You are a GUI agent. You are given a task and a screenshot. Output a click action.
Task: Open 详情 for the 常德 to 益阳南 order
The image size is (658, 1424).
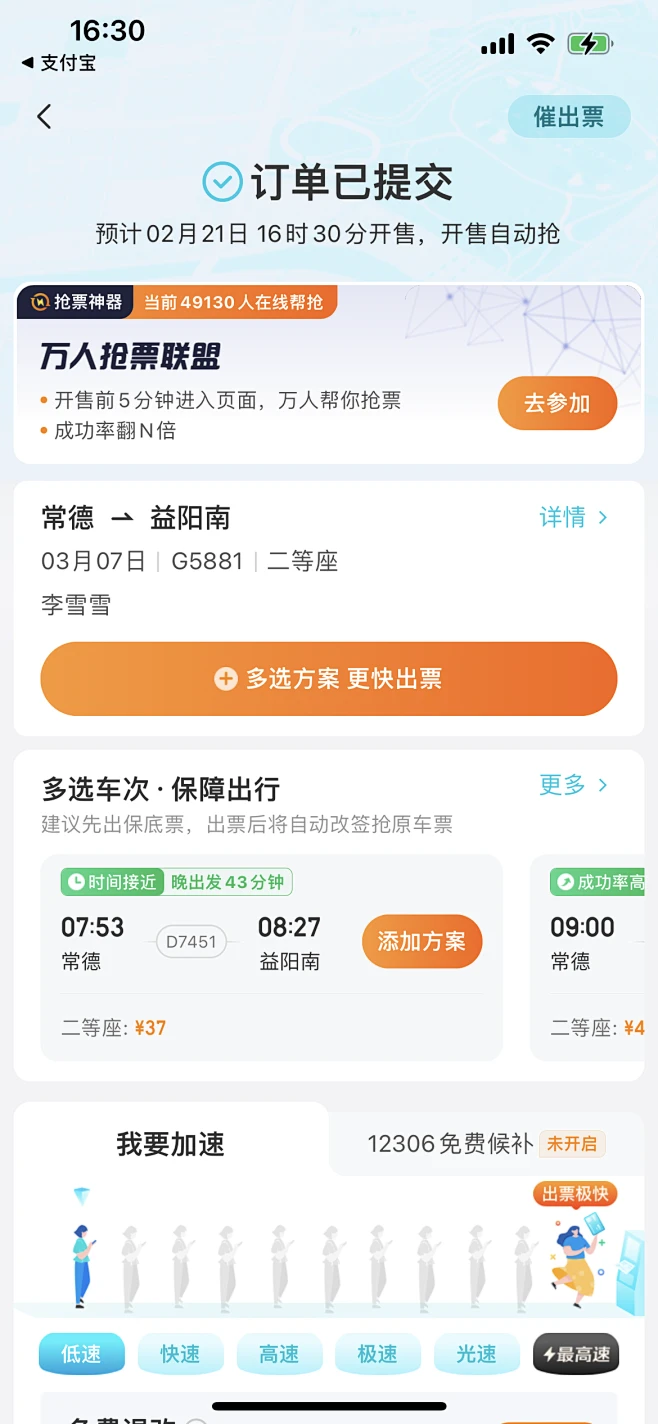pos(573,517)
